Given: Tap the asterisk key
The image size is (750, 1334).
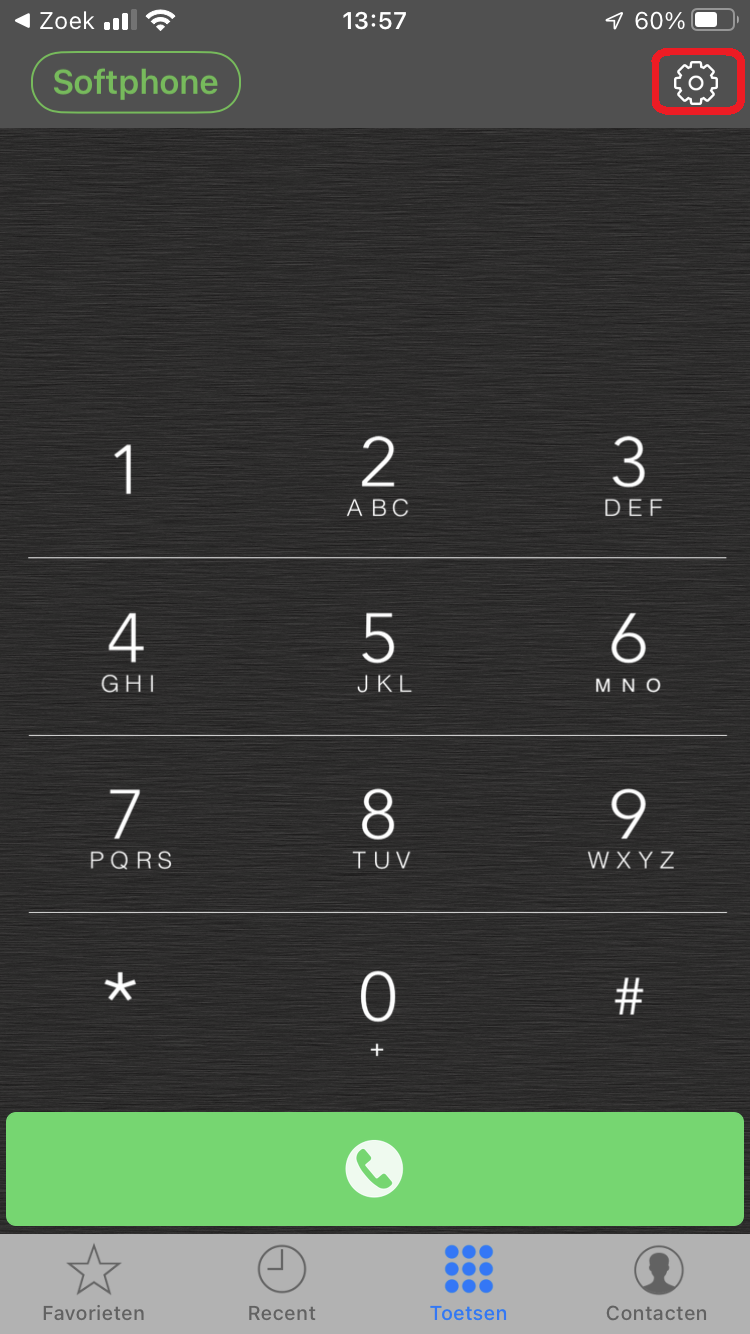Looking at the screenshot, I should 121,995.
